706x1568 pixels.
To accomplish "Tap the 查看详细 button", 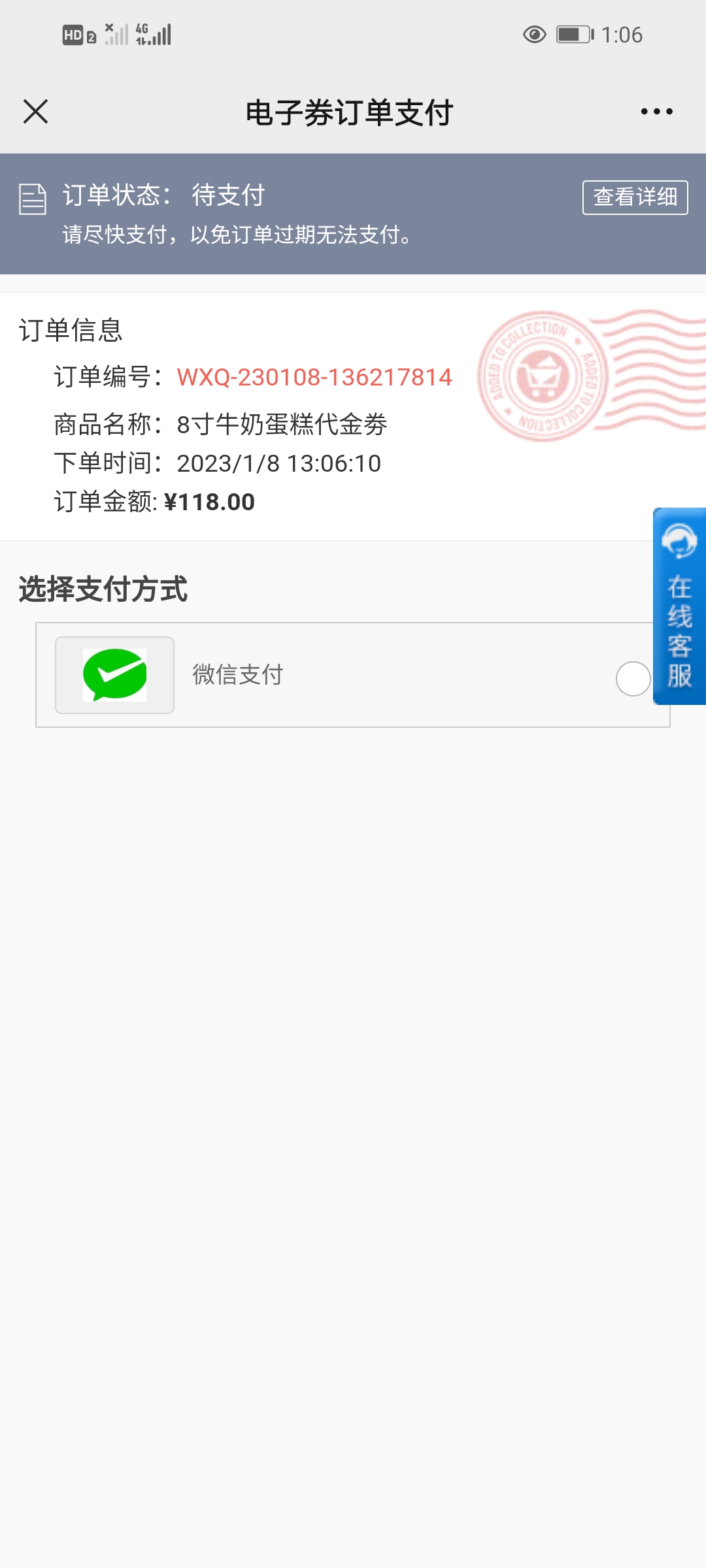I will [x=635, y=197].
